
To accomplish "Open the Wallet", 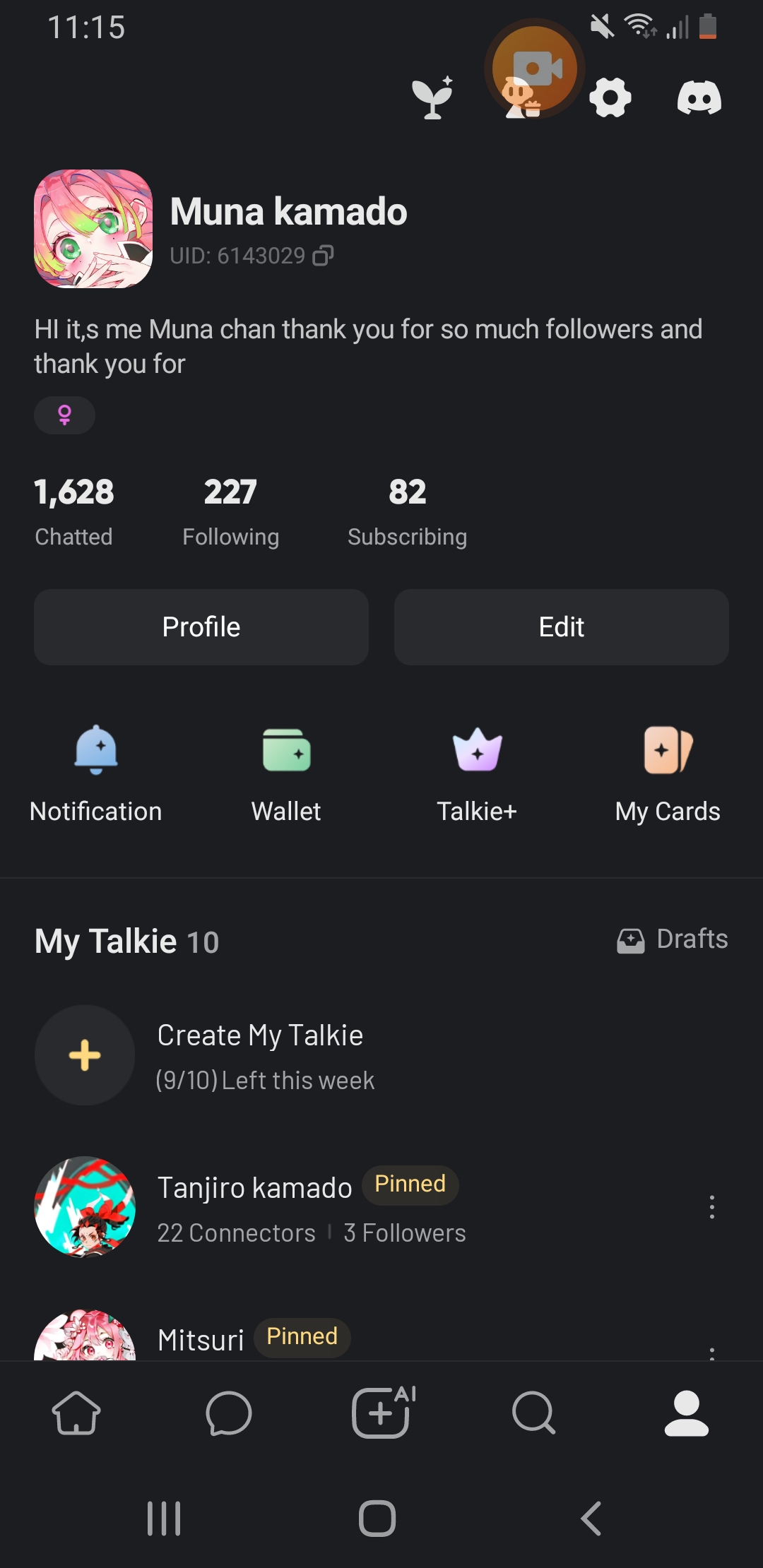I will pos(286,775).
